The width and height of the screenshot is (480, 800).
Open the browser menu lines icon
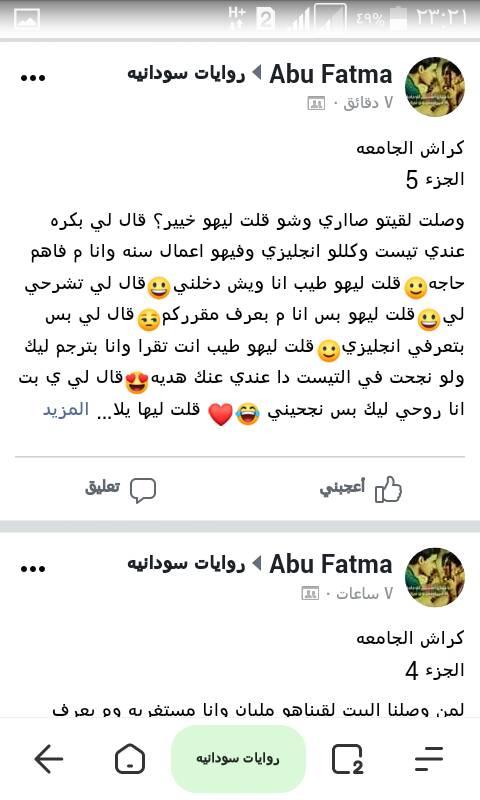pyautogui.click(x=428, y=759)
